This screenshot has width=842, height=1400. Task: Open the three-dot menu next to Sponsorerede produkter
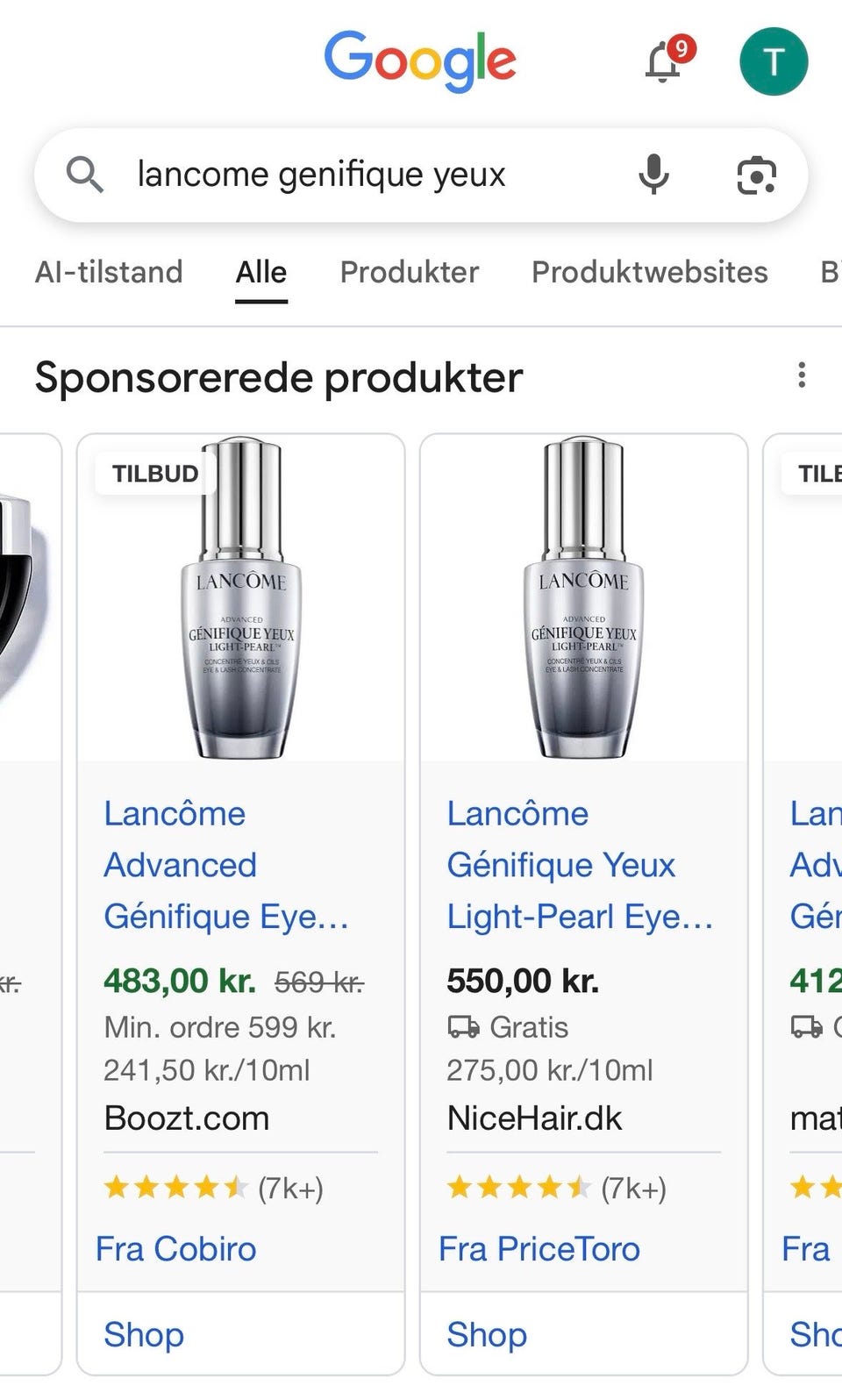point(803,375)
